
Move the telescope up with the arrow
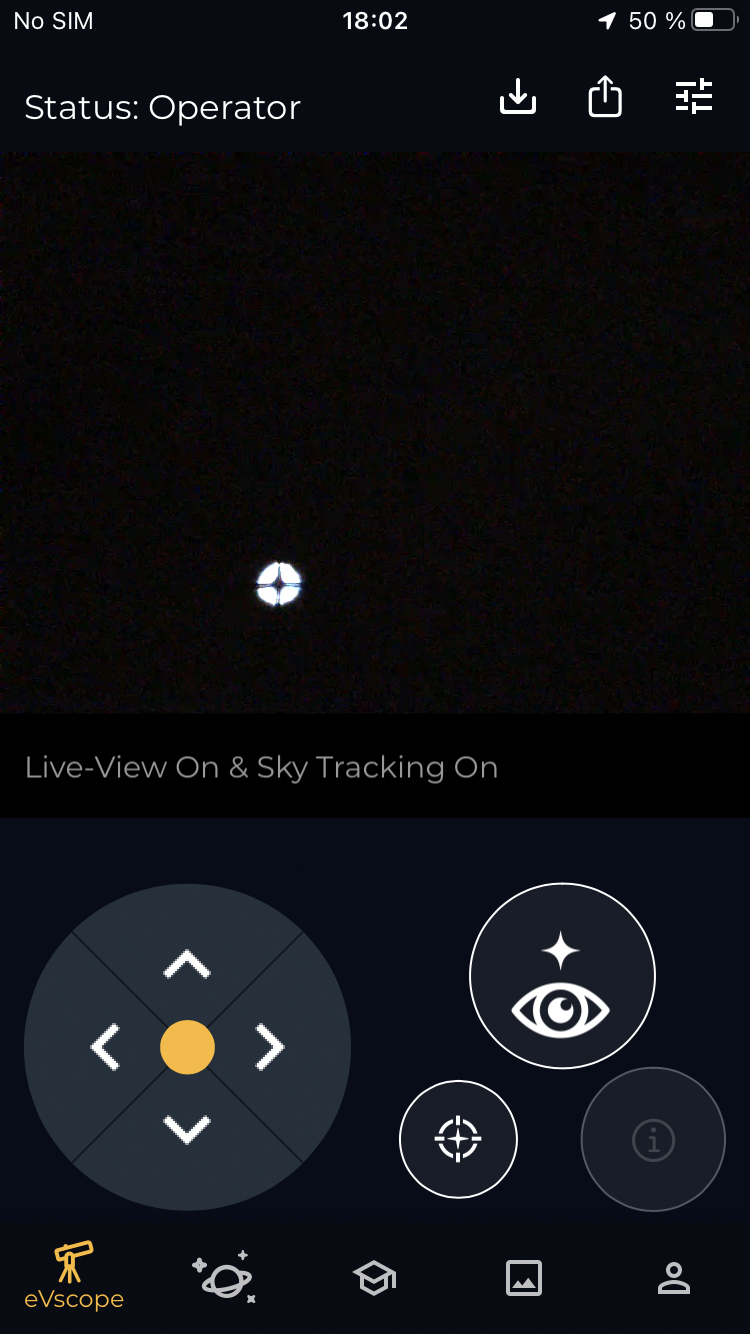point(187,964)
